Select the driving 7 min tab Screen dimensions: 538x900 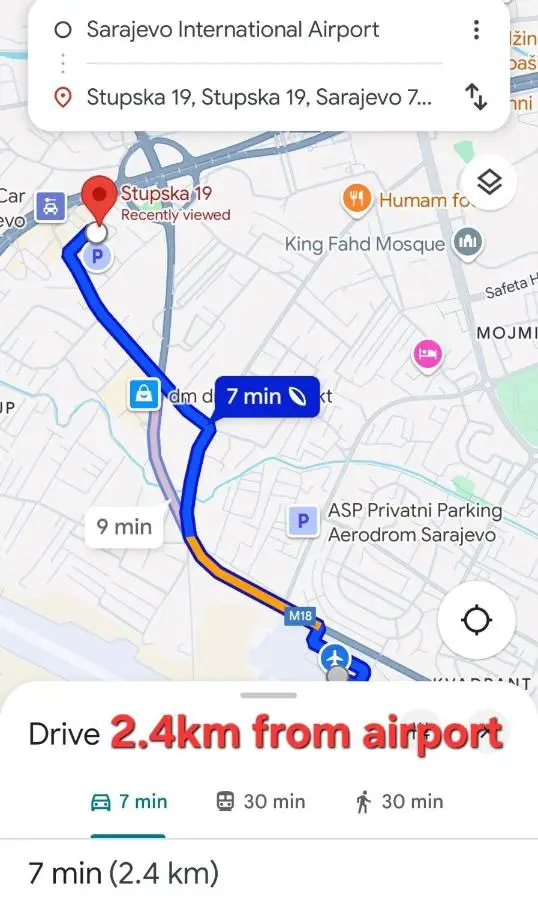click(129, 801)
